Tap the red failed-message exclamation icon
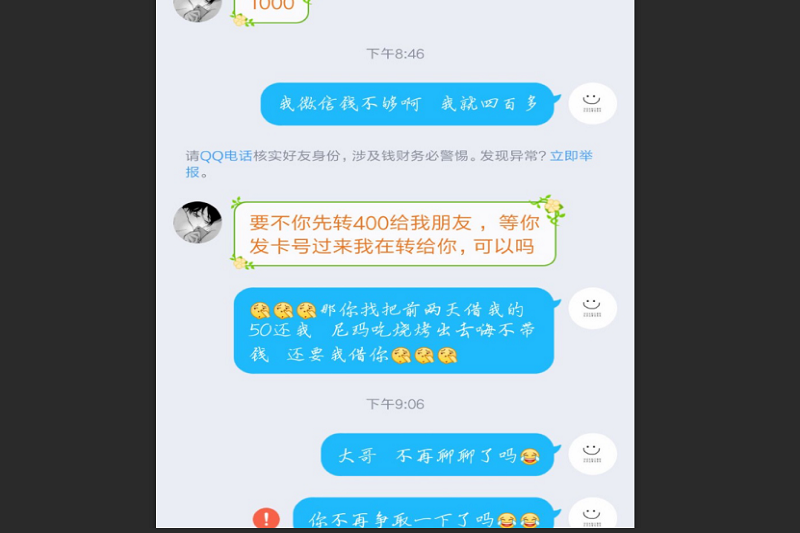The image size is (800, 533). coord(266,518)
